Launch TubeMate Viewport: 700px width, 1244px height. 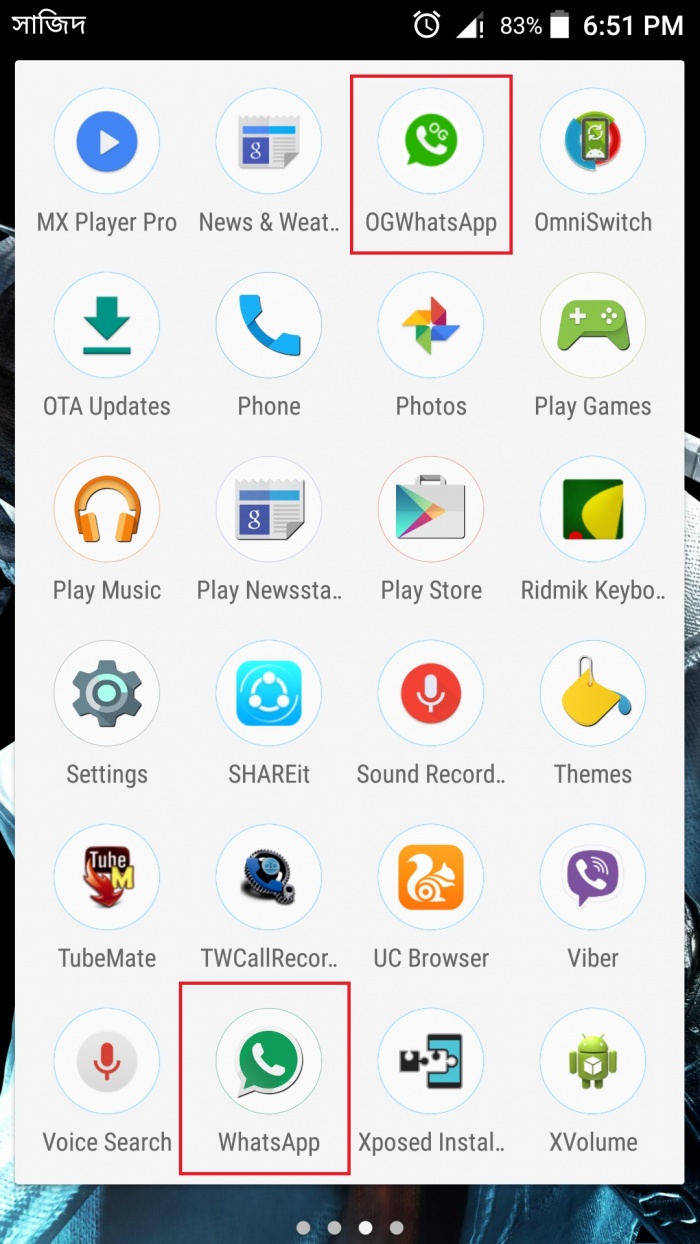pyautogui.click(x=107, y=877)
